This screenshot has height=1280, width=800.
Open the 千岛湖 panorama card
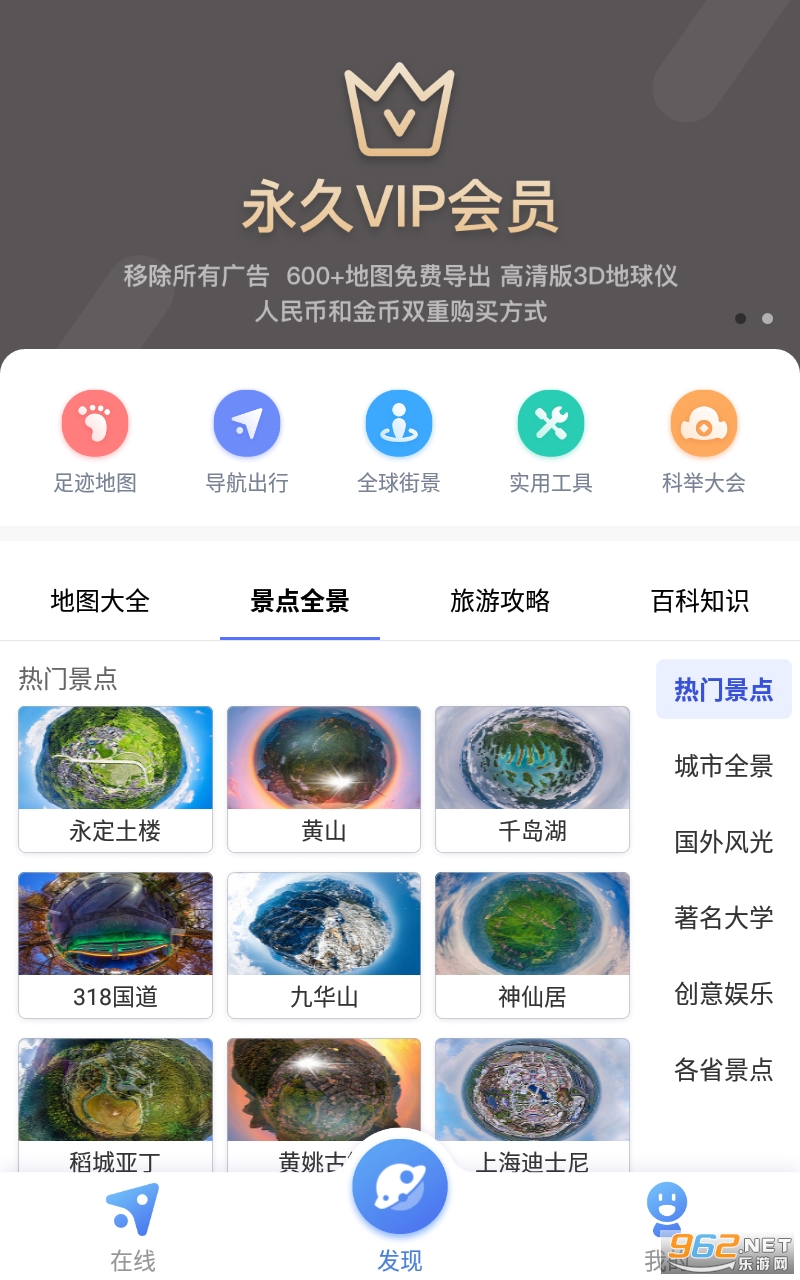(x=532, y=778)
